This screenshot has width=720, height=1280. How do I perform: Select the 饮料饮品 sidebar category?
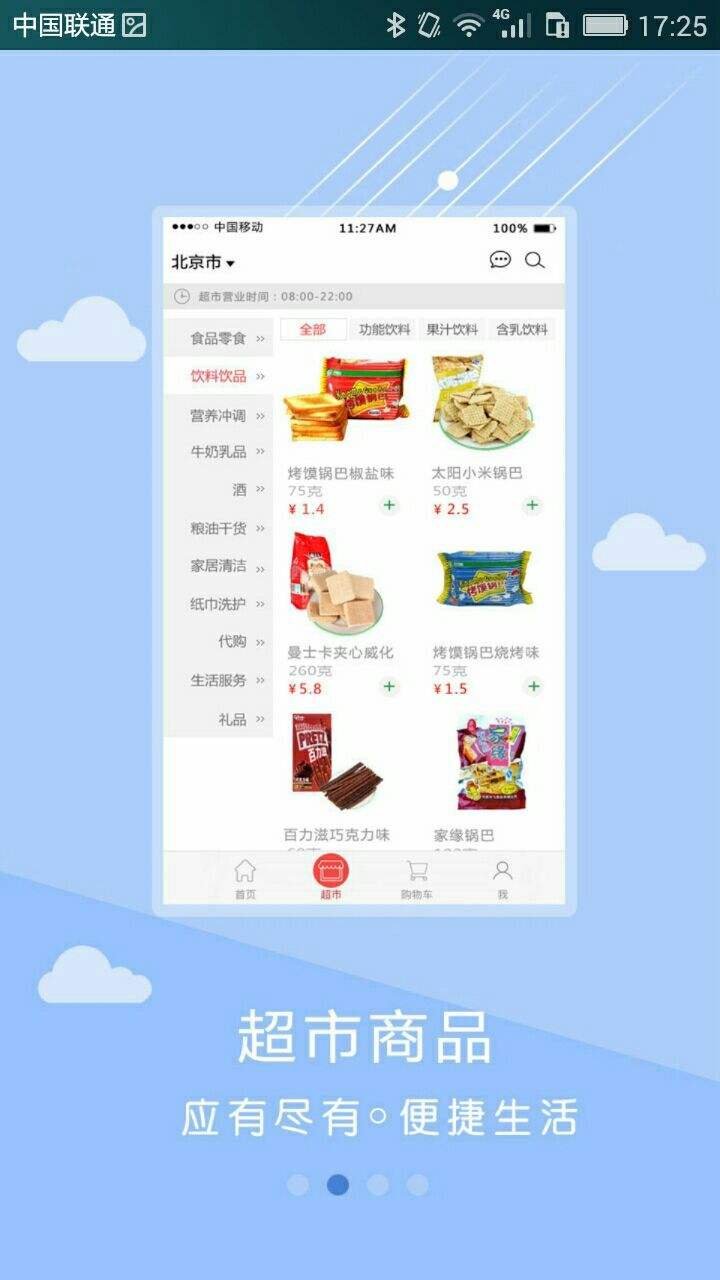pos(218,374)
